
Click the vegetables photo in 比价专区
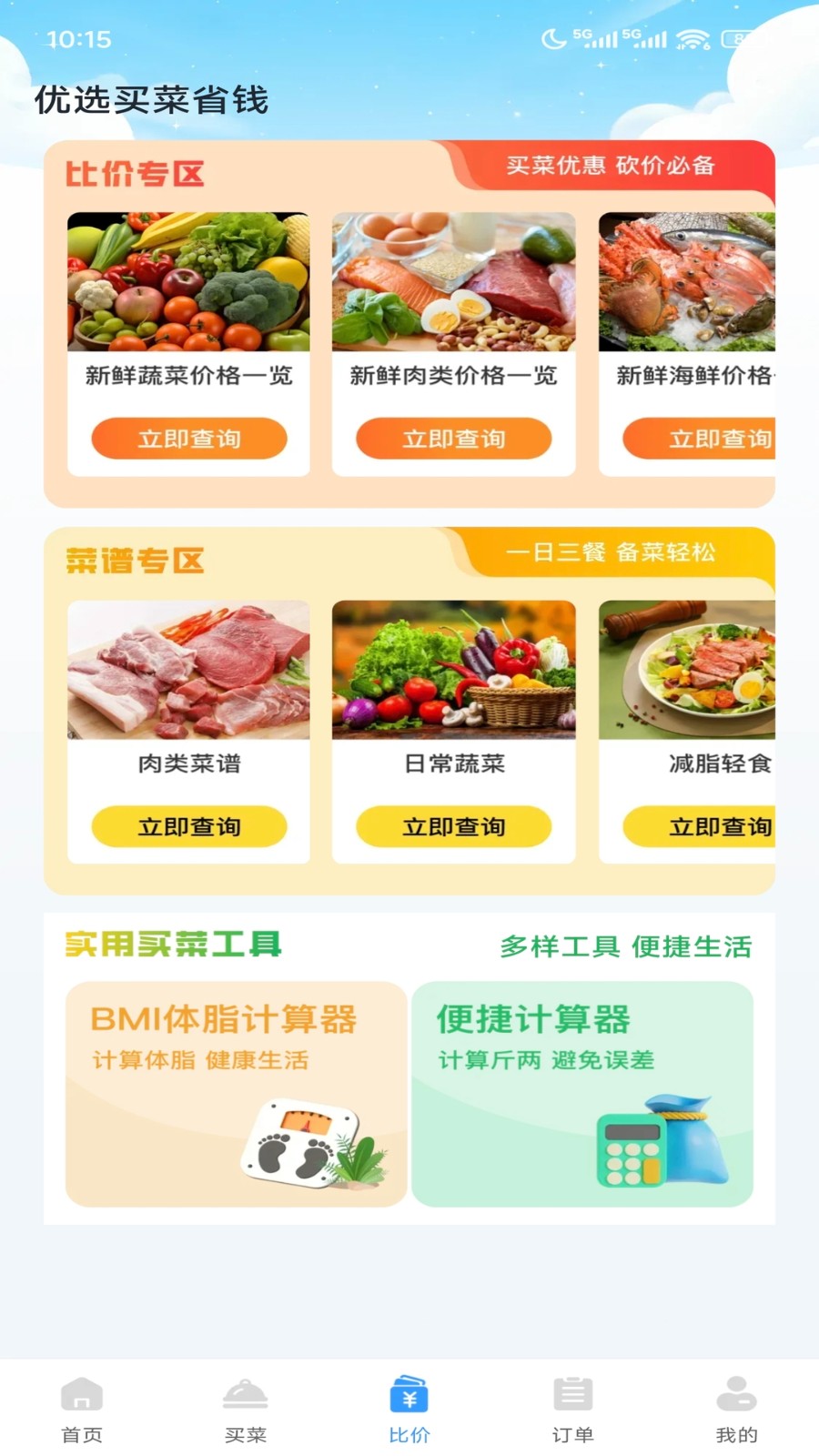(187, 282)
